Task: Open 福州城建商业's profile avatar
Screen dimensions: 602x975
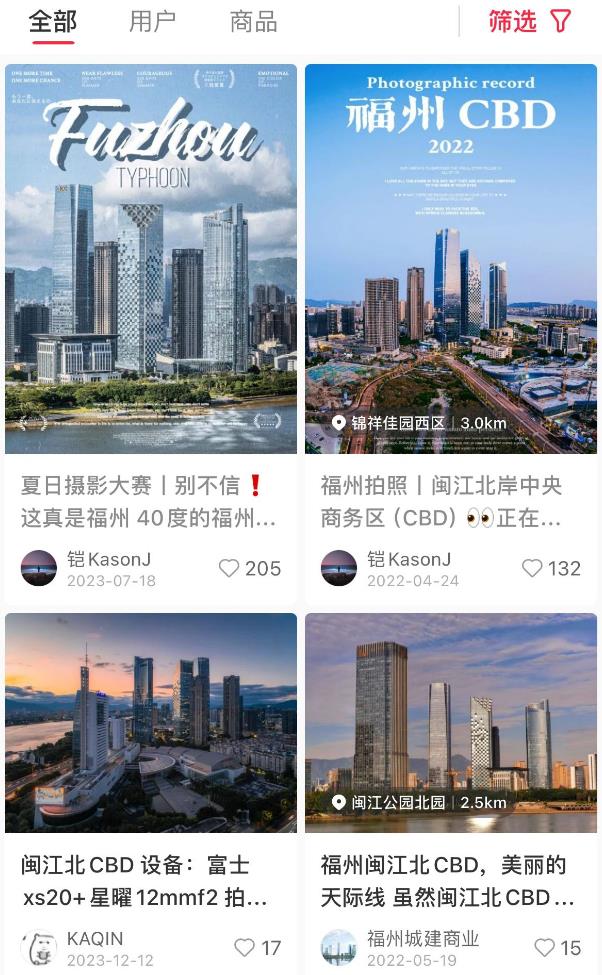Action: [x=339, y=948]
